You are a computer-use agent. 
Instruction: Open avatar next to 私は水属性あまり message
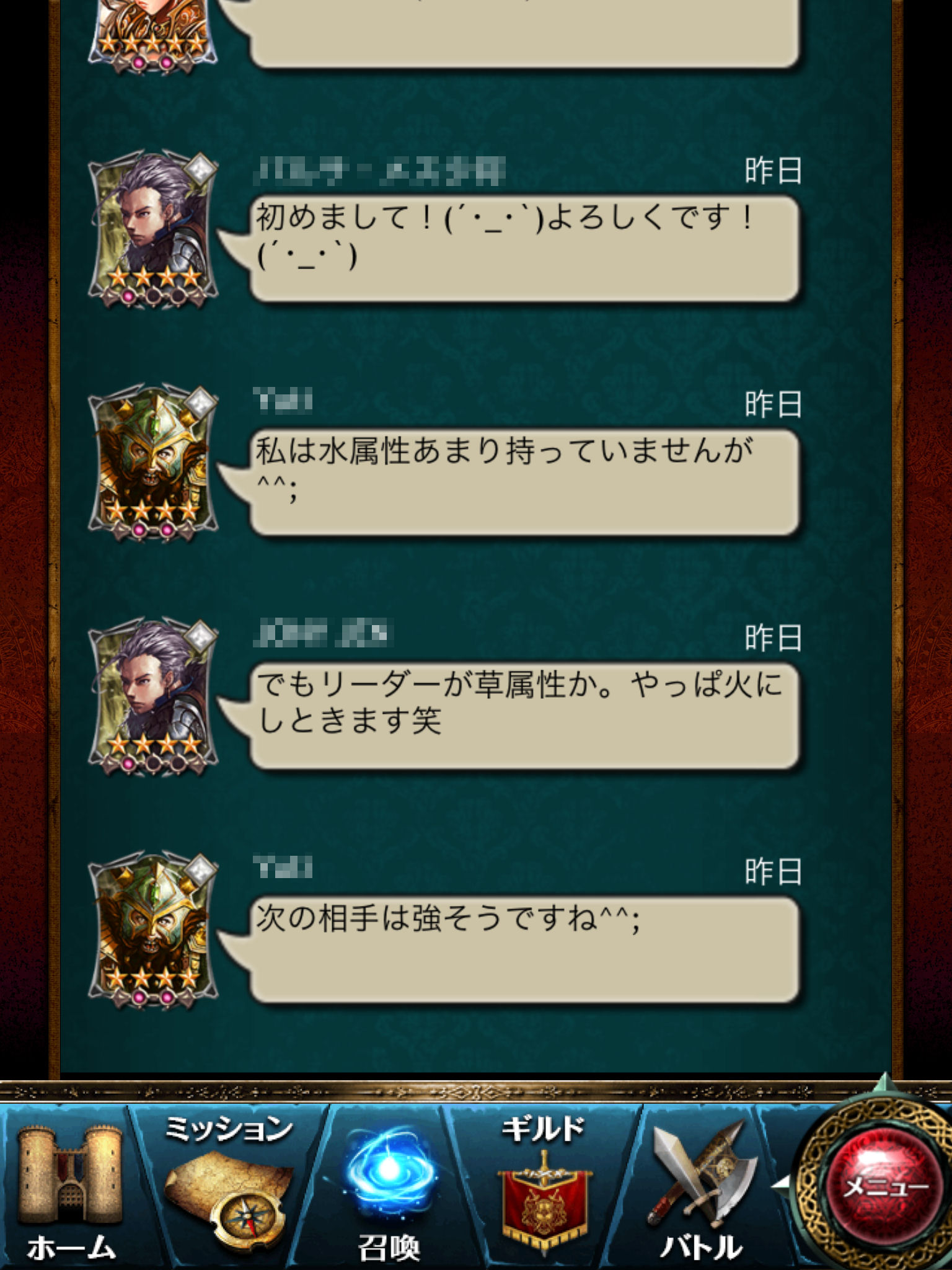pos(152,463)
